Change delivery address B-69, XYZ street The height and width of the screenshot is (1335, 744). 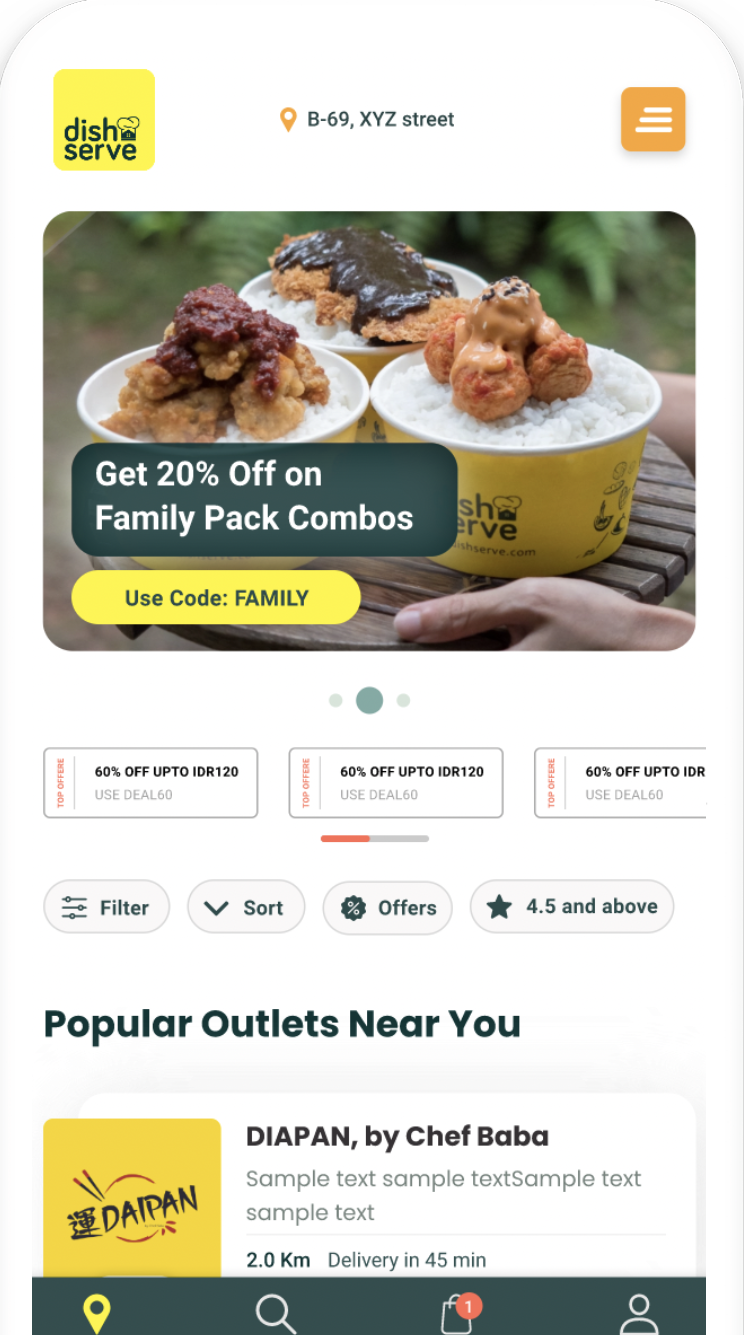point(367,120)
